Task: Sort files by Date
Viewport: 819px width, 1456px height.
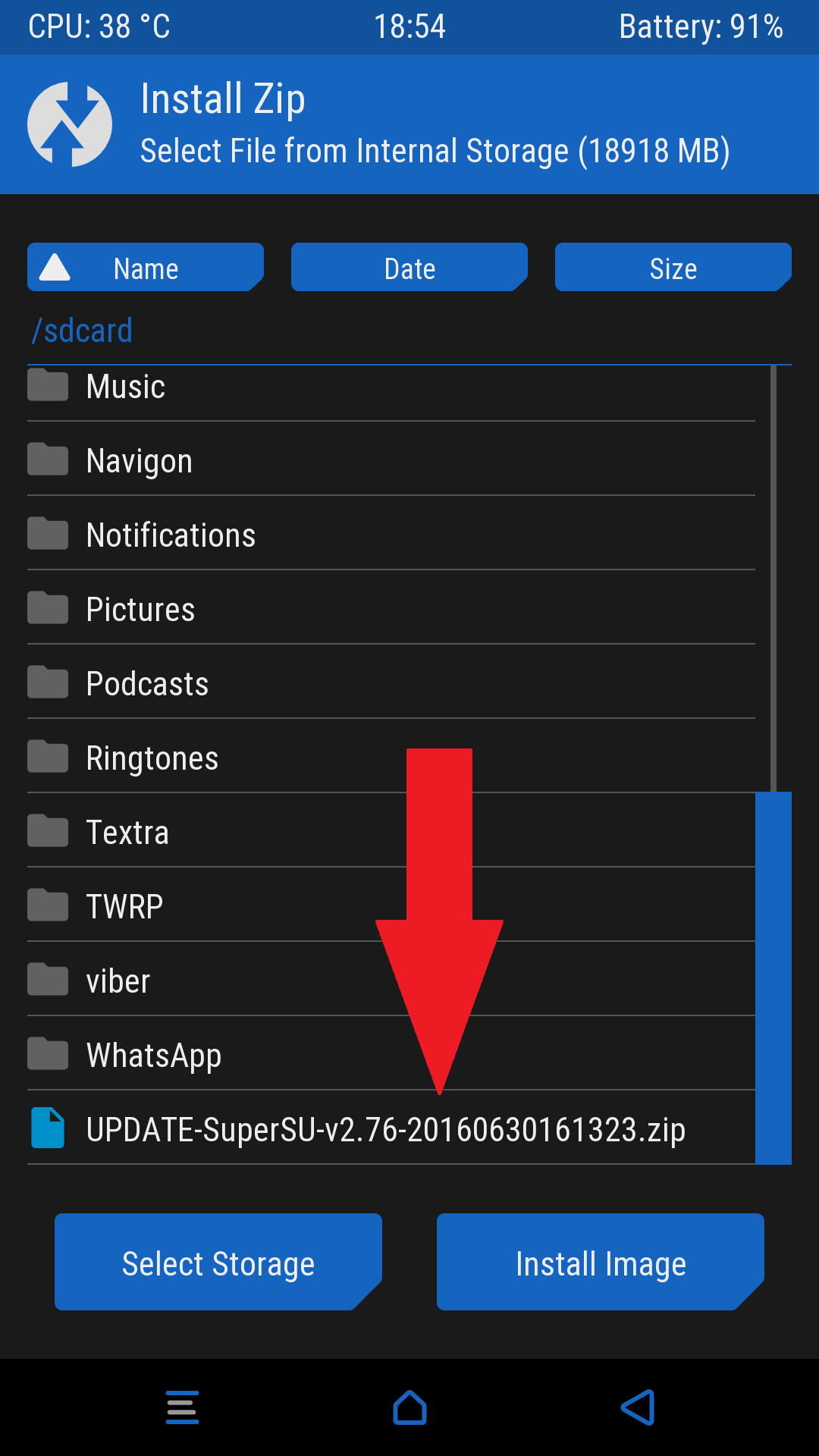Action: pos(409,268)
